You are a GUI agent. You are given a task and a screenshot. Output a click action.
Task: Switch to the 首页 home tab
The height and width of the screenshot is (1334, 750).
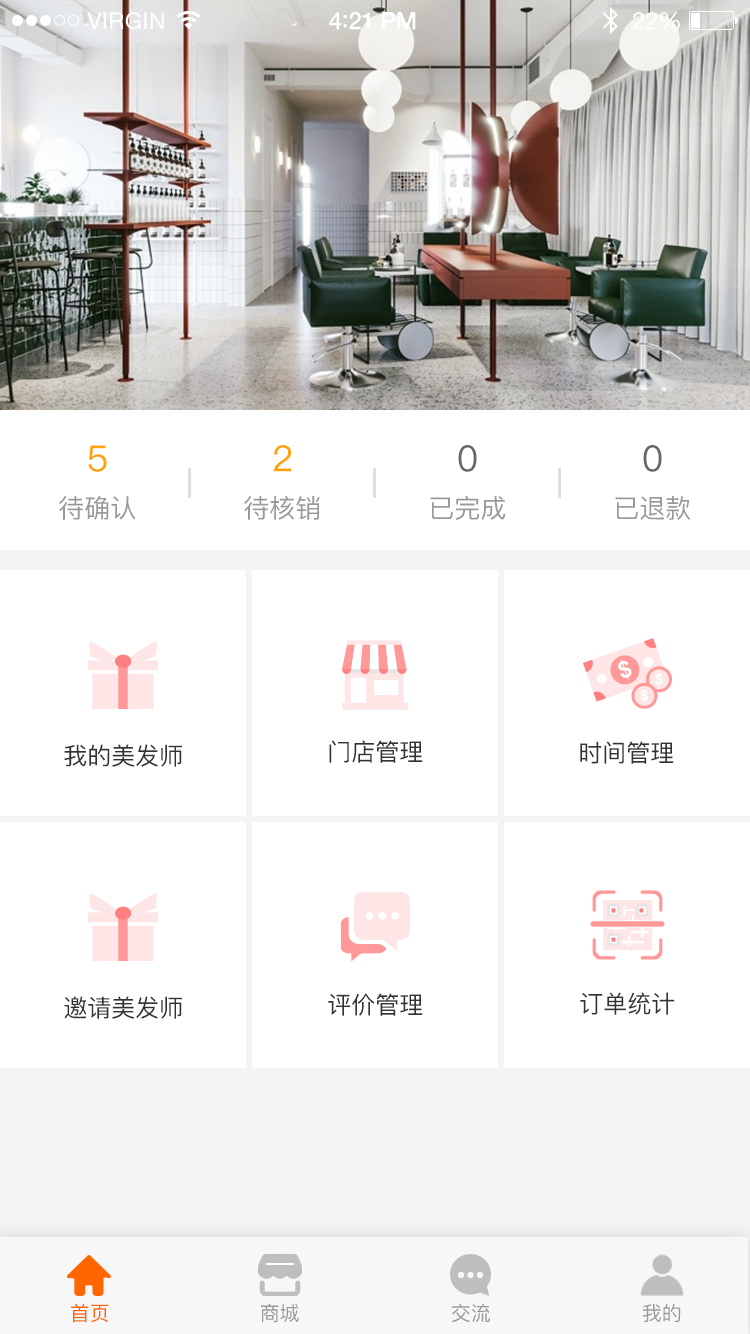pyautogui.click(x=89, y=1288)
